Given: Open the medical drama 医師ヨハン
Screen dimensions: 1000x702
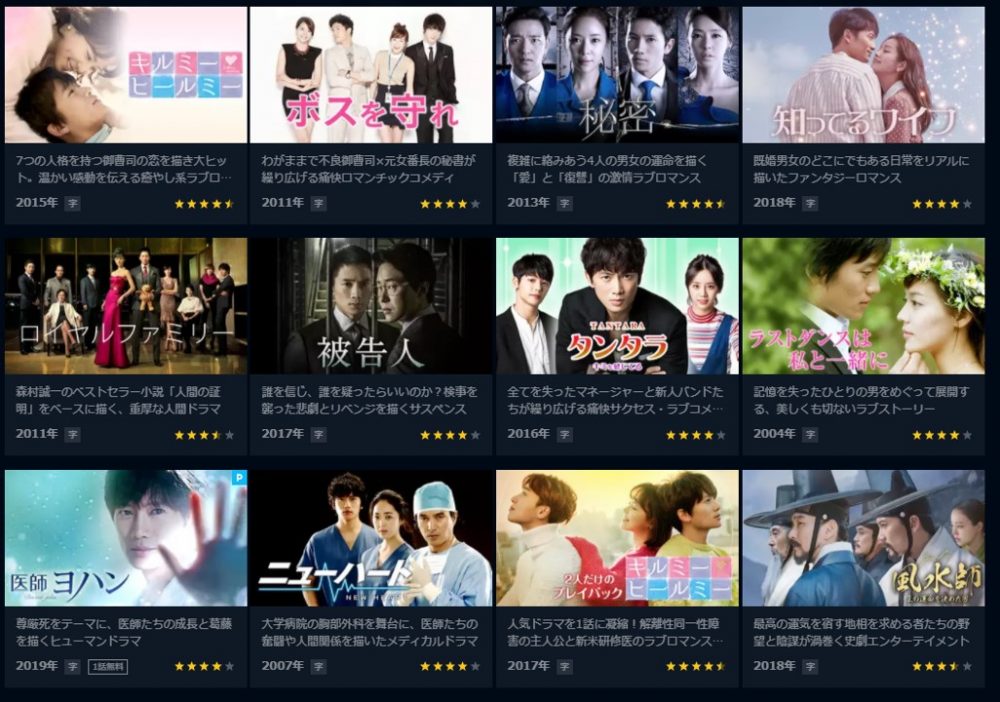Looking at the screenshot, I should point(126,538).
